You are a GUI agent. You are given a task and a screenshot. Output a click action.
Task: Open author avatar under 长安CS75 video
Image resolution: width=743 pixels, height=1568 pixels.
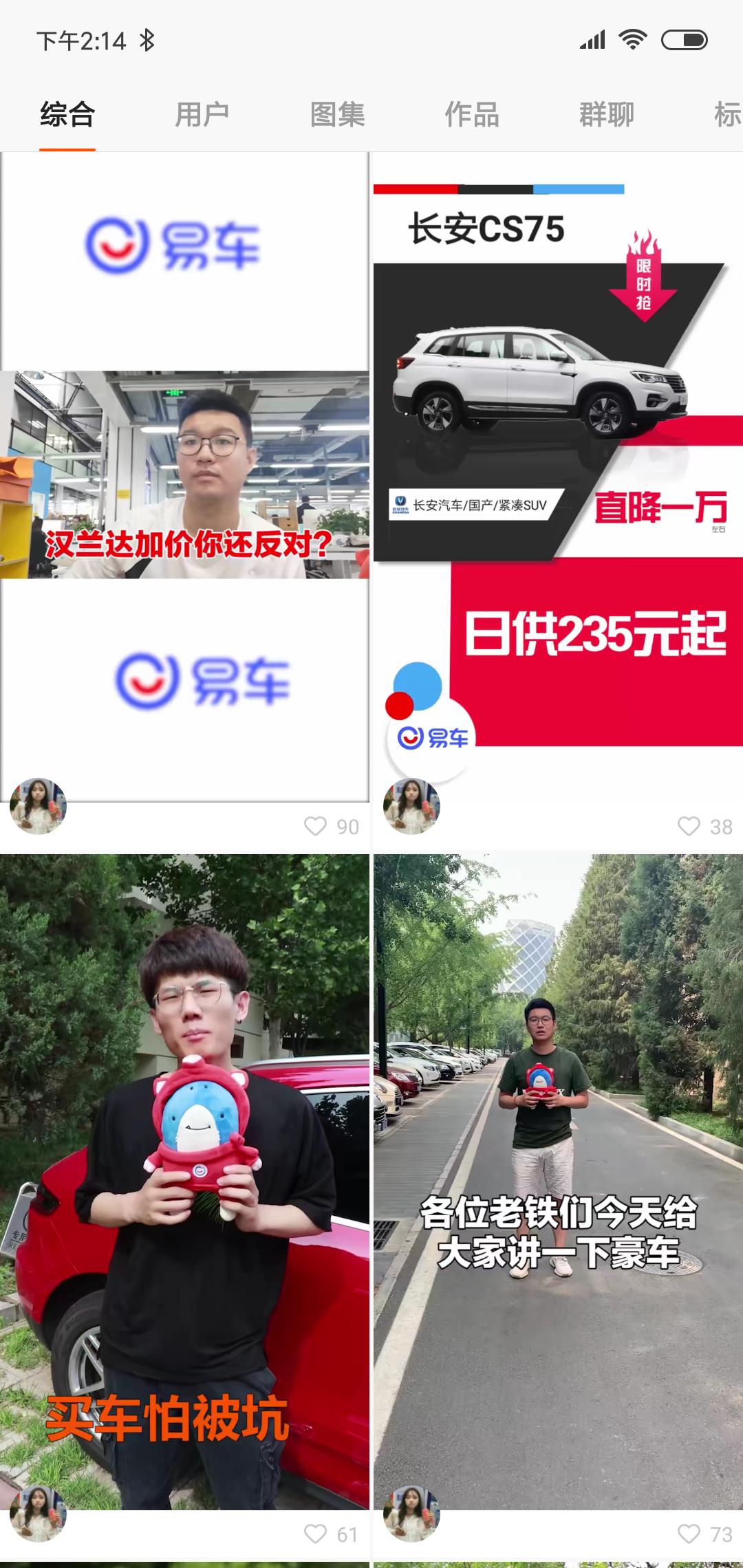coord(411,806)
